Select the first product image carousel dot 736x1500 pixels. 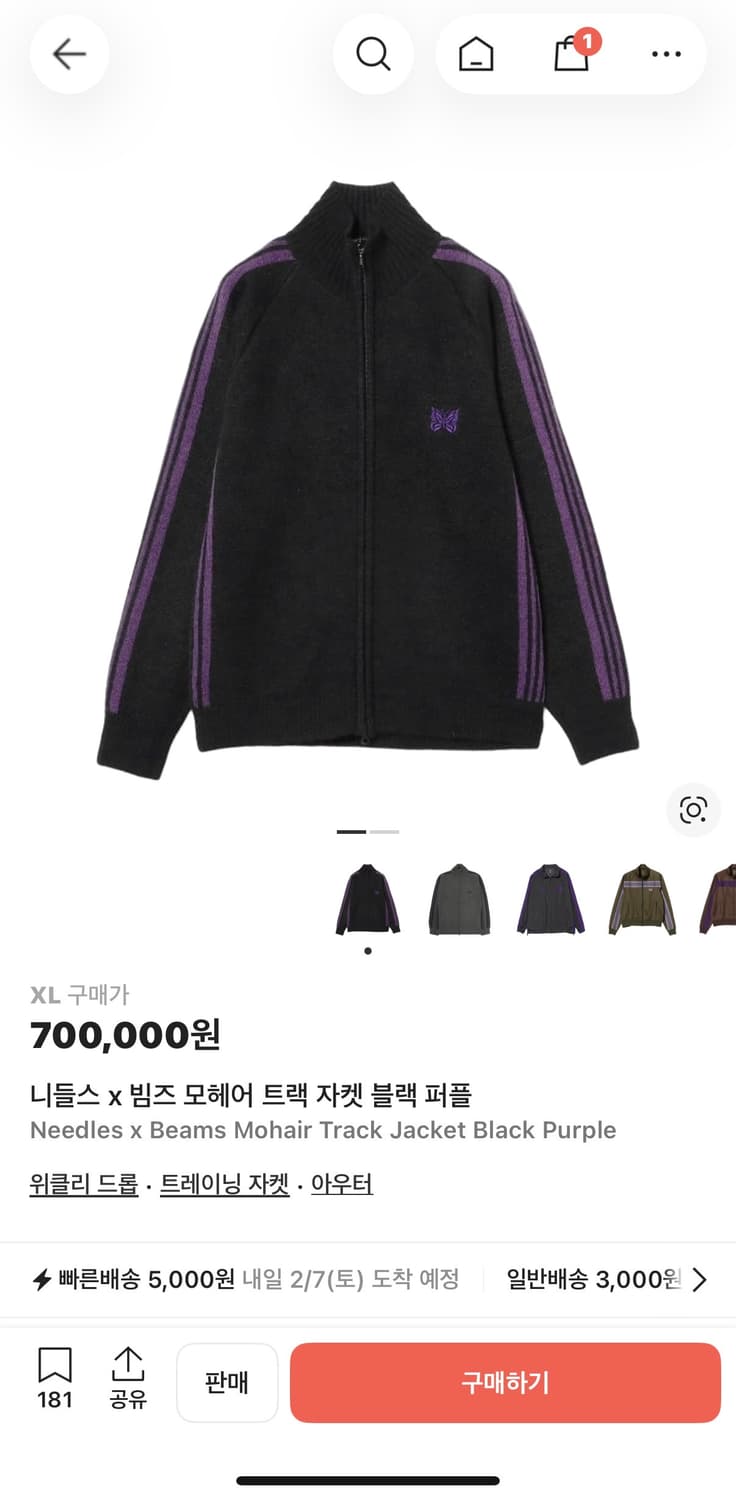[367, 951]
